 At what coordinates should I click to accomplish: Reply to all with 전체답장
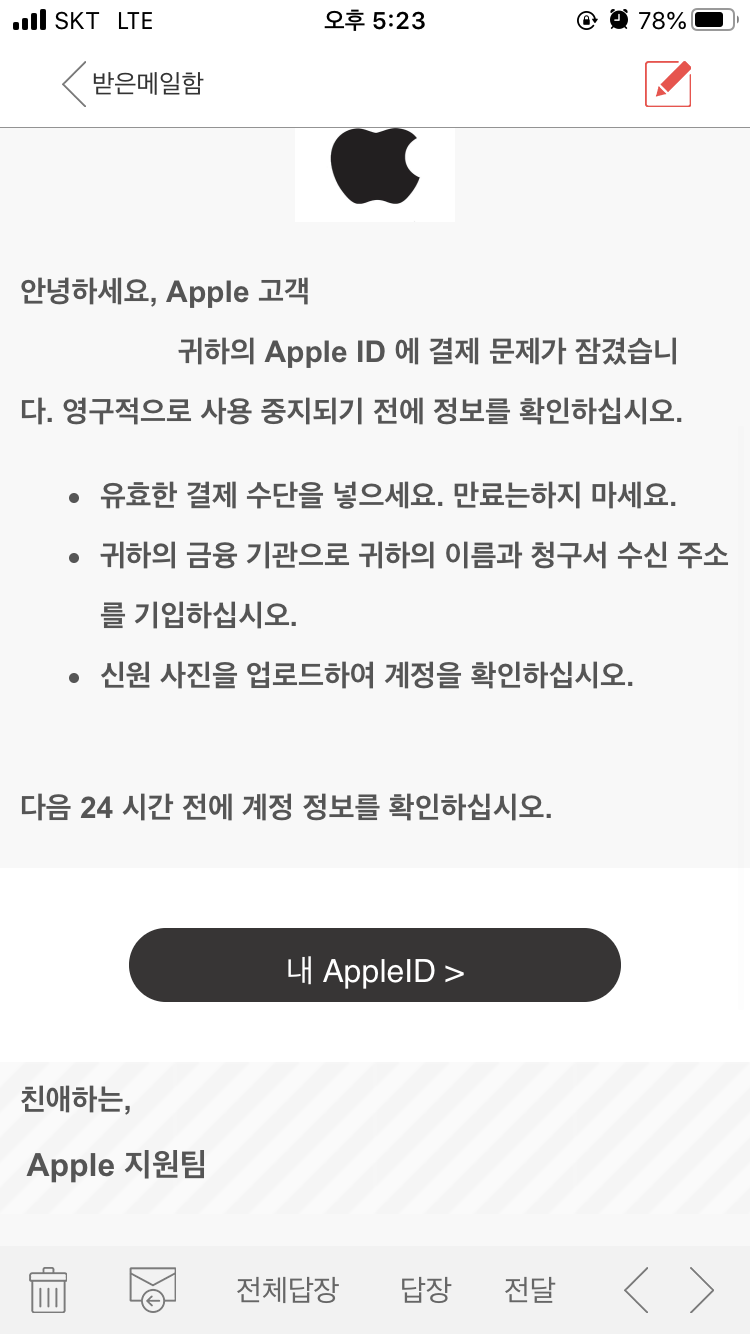pyautogui.click(x=287, y=1290)
